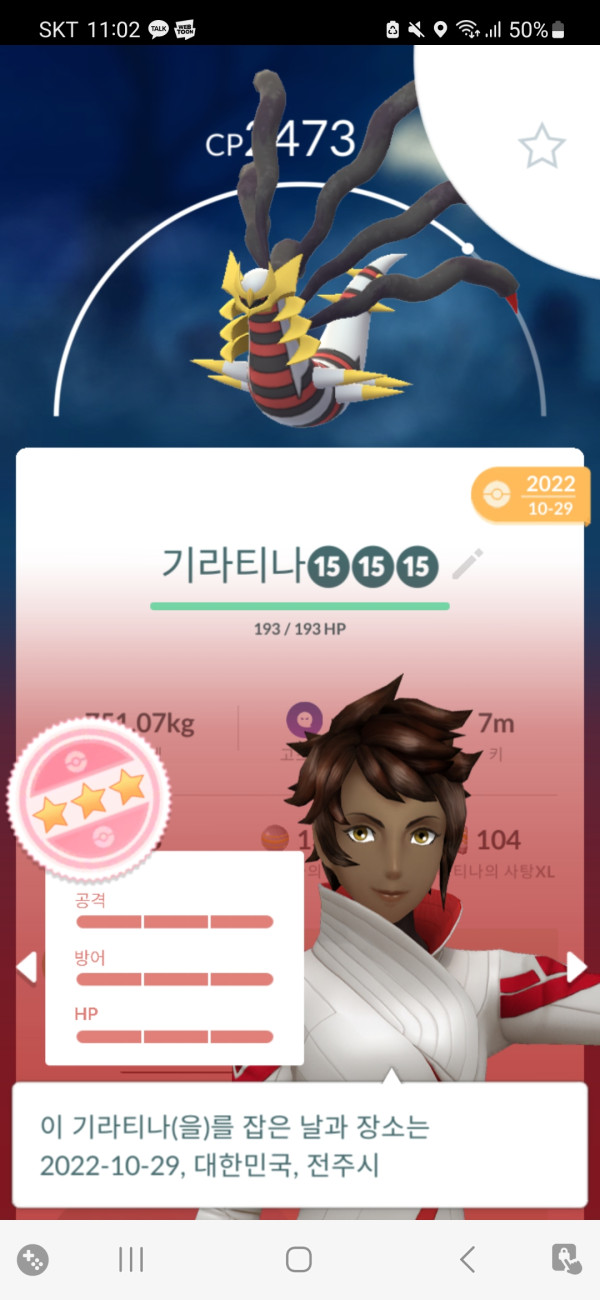This screenshot has height=1300, width=600.
Task: Tap the touch-lock icon at the bottom right
Action: pyautogui.click(x=567, y=1260)
